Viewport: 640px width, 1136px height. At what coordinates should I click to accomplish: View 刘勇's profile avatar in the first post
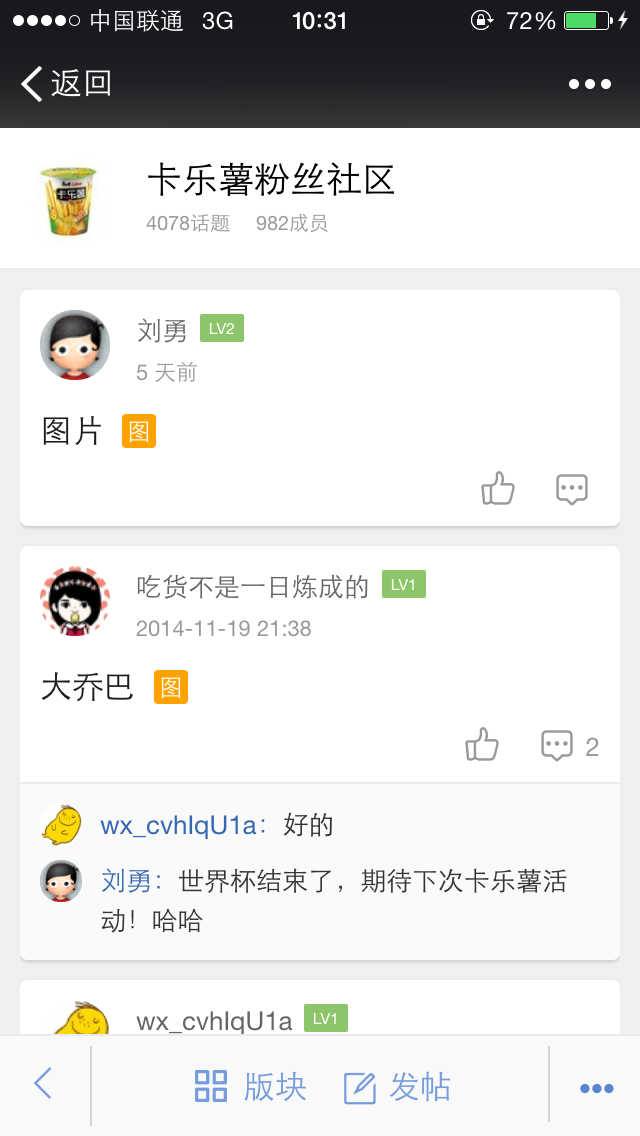coord(75,345)
